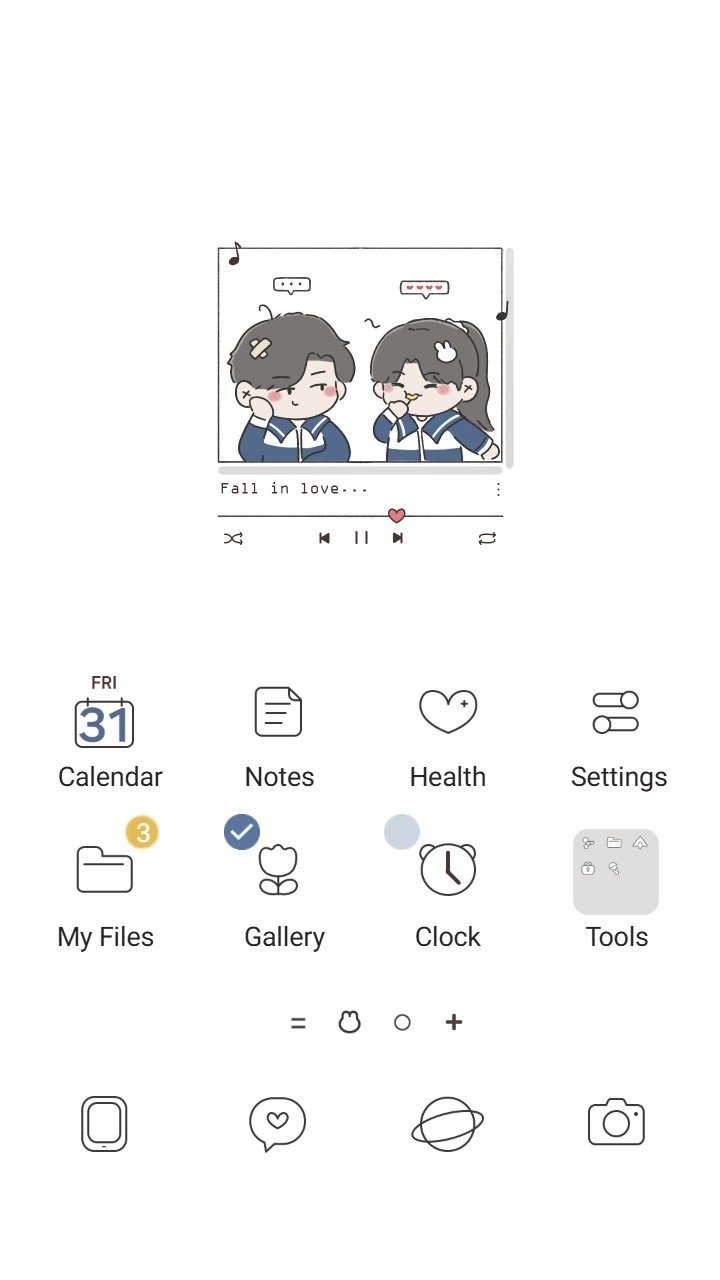Open the Health app
Screen dimensions: 720x1280
click(x=447, y=712)
